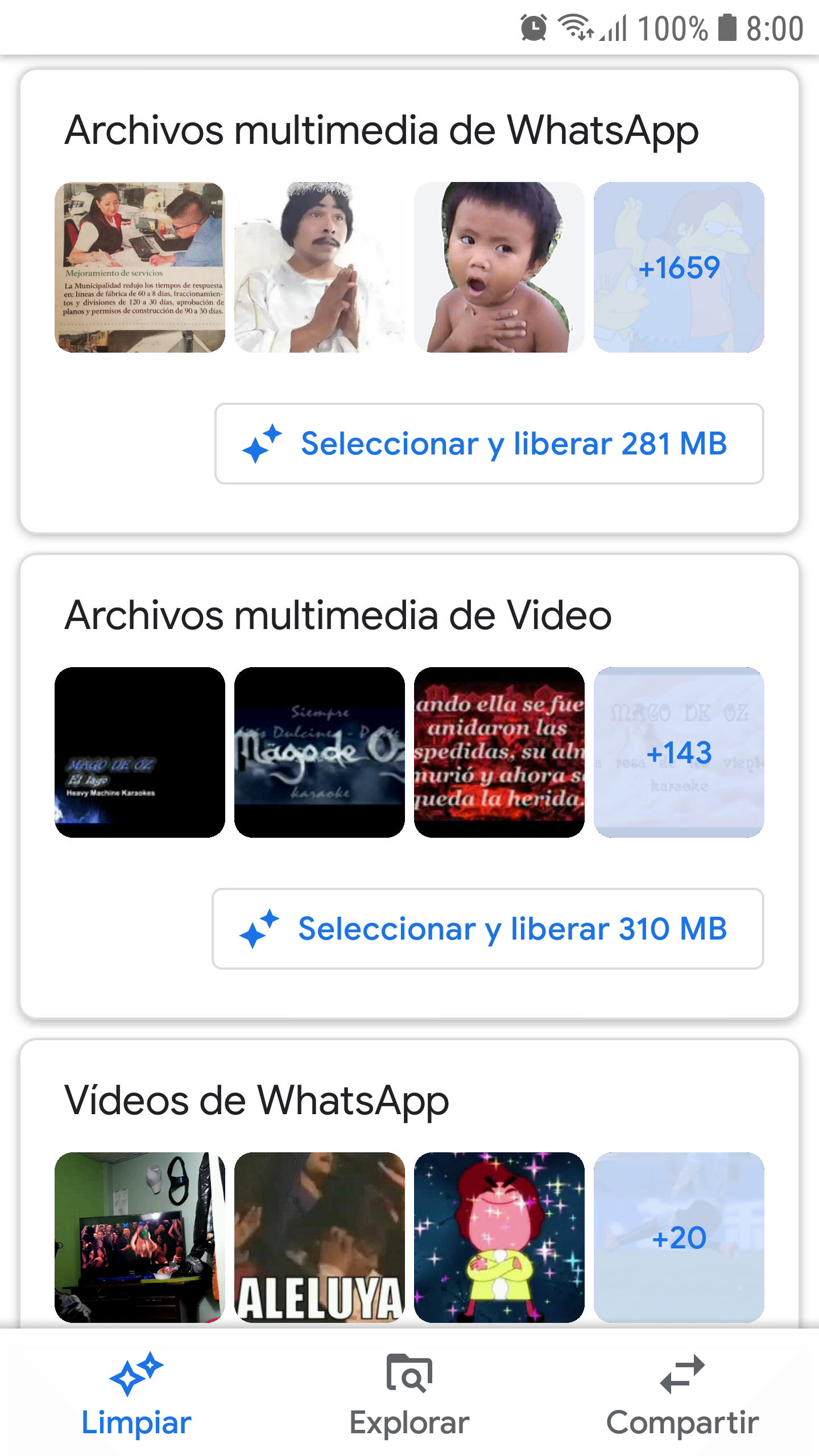Open the angel costume WhatsApp image
819x1456 pixels.
pyautogui.click(x=320, y=267)
